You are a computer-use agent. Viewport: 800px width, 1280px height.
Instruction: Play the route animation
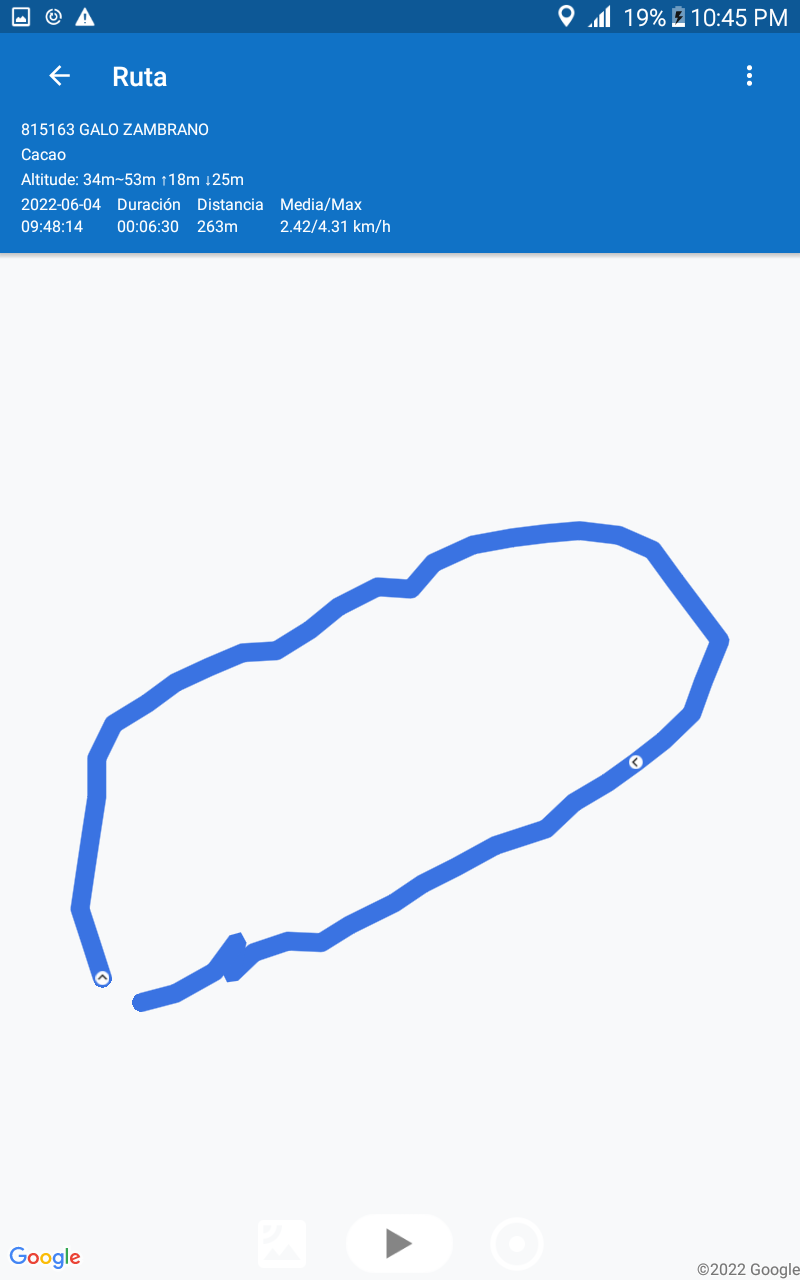[399, 1243]
